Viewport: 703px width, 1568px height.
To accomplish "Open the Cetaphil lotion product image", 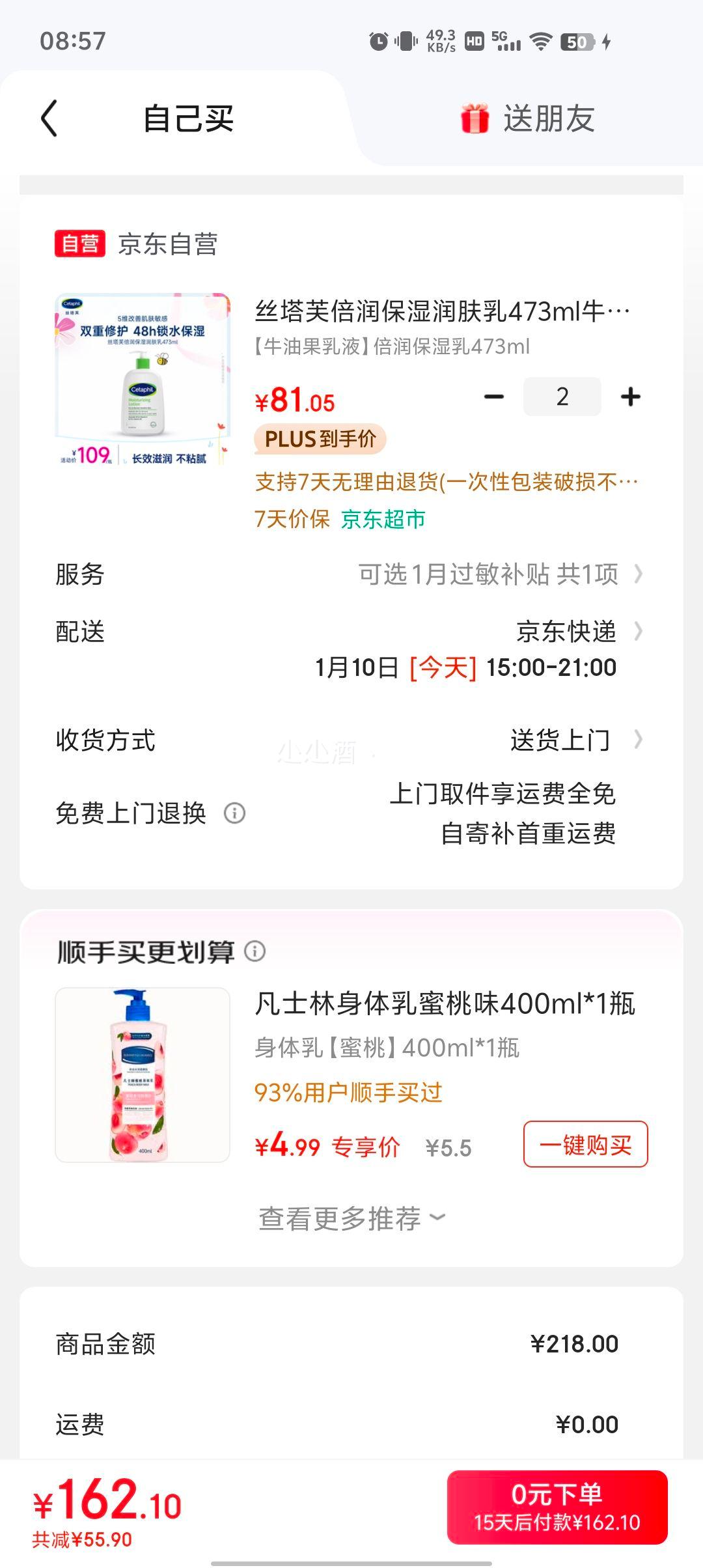I will tap(143, 380).
